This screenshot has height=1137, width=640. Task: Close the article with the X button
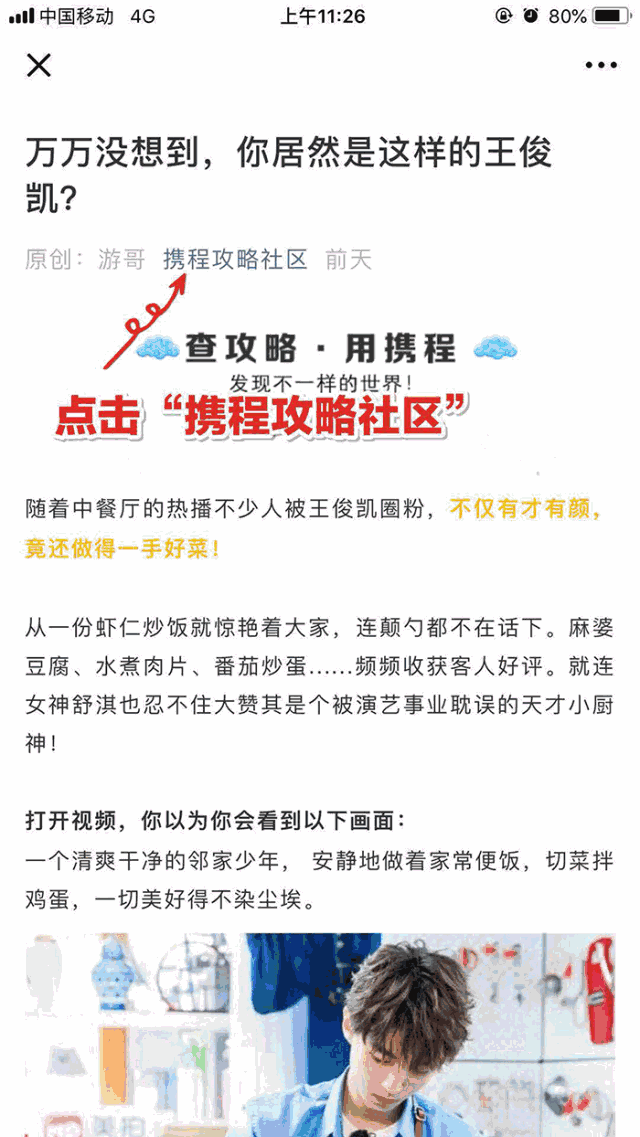[x=38, y=65]
